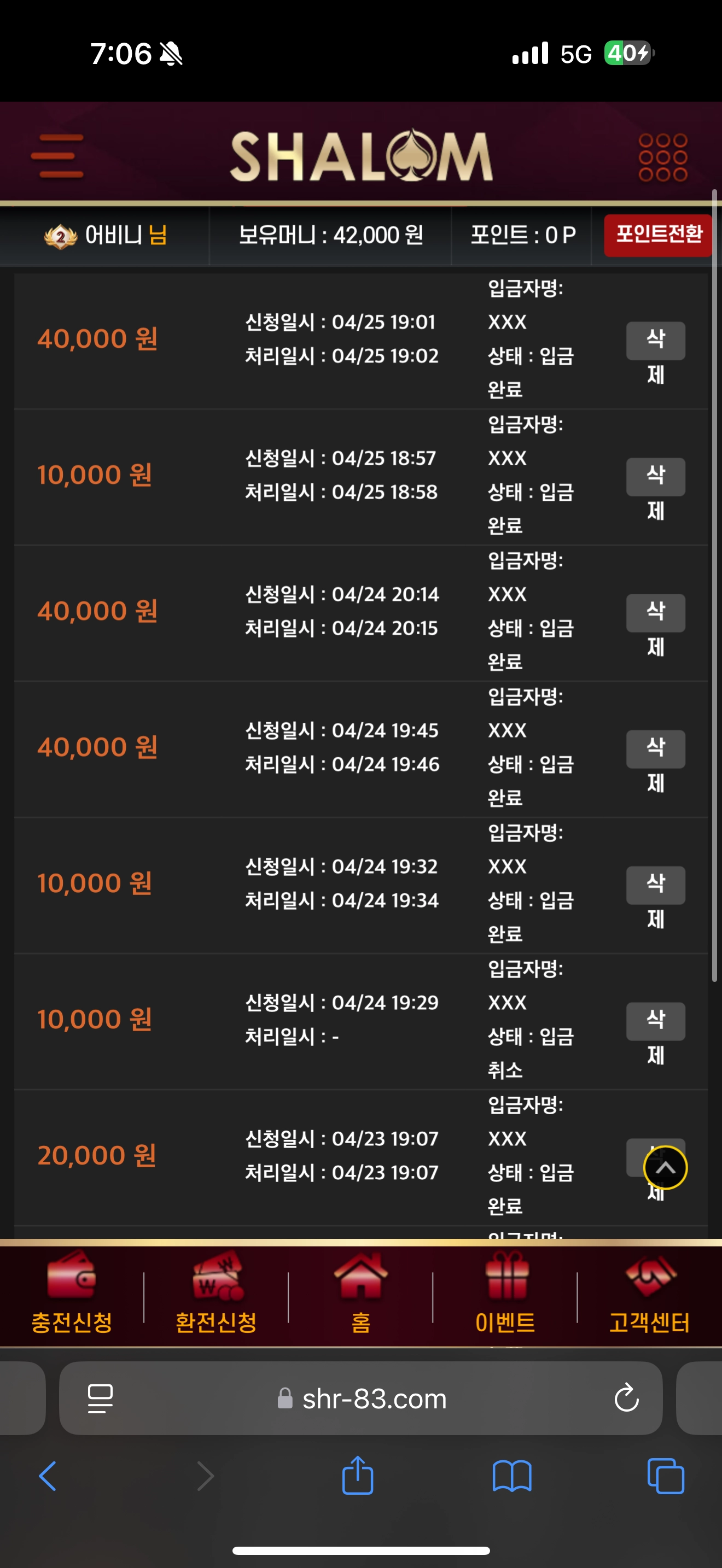
Task: Delete the 04/24 20:14 deposit record
Action: 656,628
